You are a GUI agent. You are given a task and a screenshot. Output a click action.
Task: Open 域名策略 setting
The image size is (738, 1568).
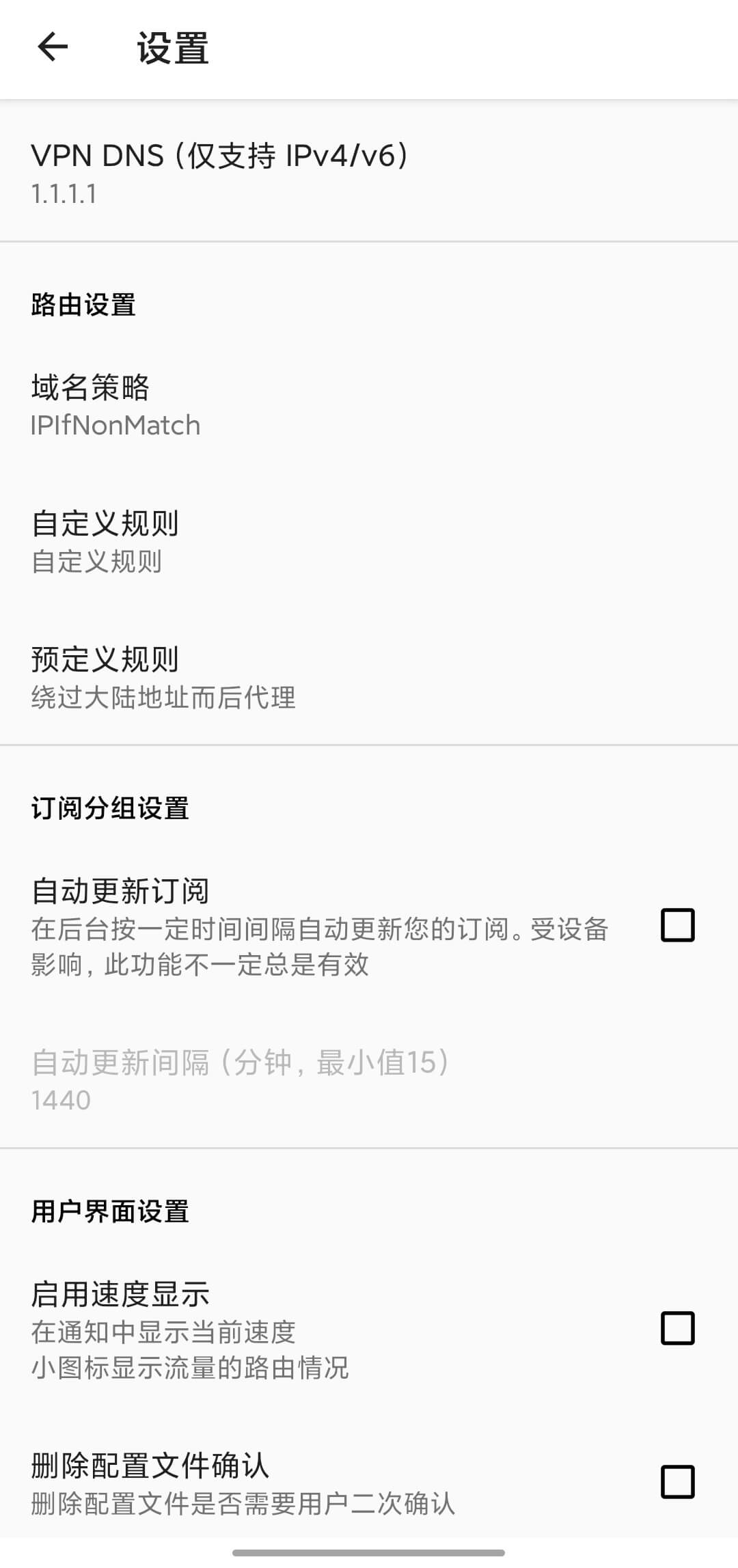click(x=369, y=404)
